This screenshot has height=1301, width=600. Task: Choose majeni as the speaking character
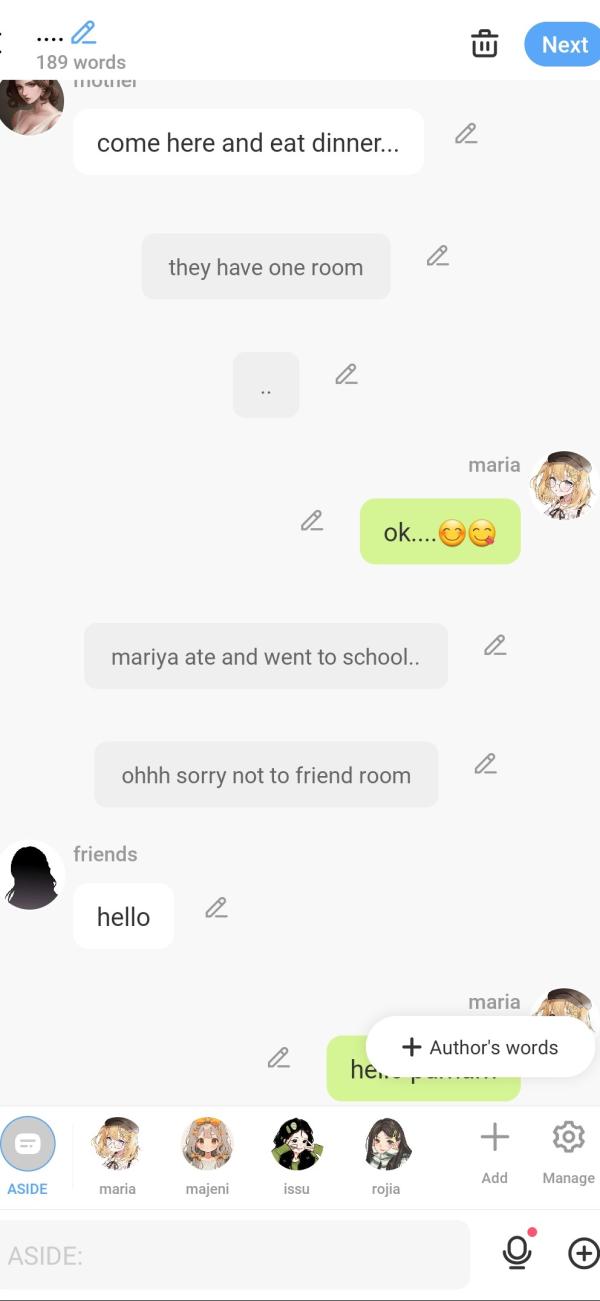[207, 1155]
